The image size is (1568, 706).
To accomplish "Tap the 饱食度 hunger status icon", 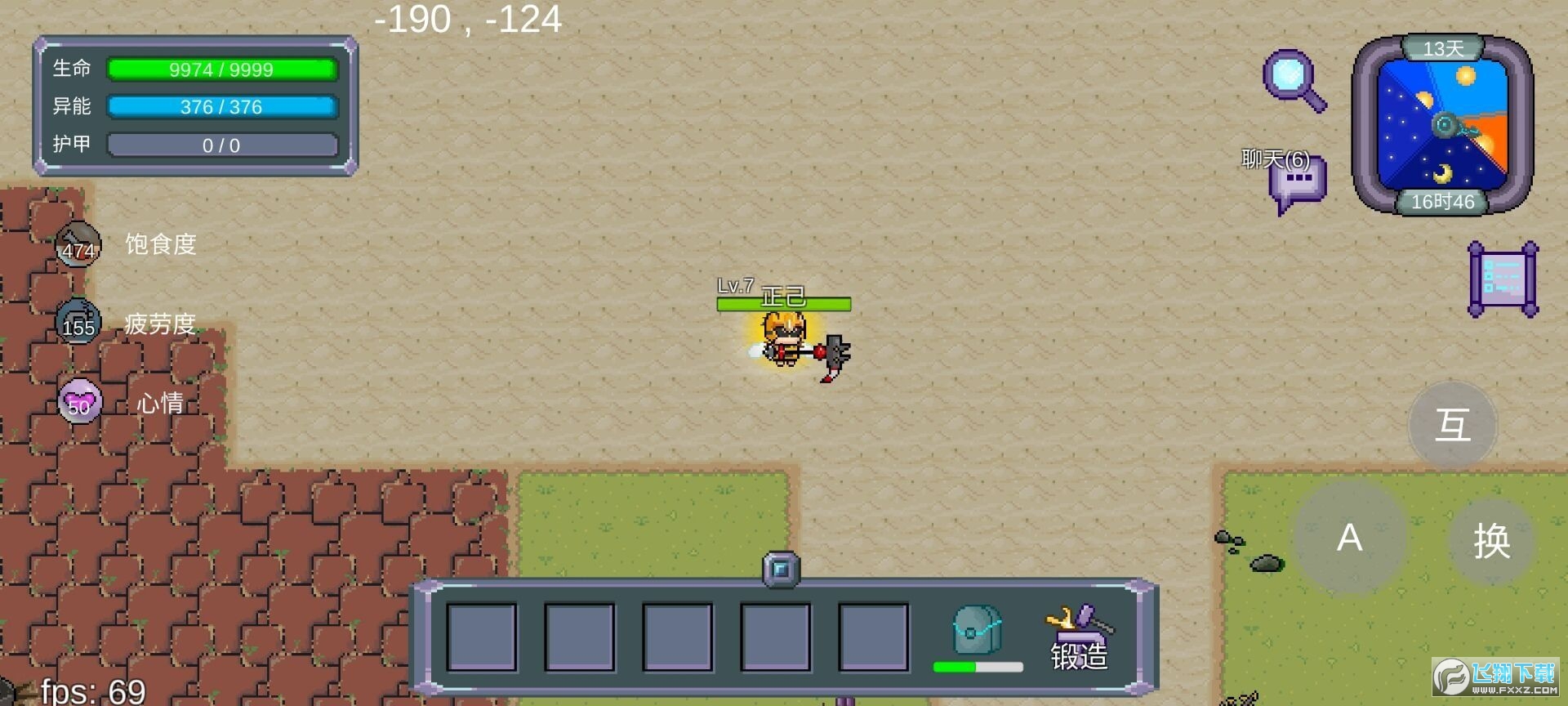I will [x=78, y=244].
